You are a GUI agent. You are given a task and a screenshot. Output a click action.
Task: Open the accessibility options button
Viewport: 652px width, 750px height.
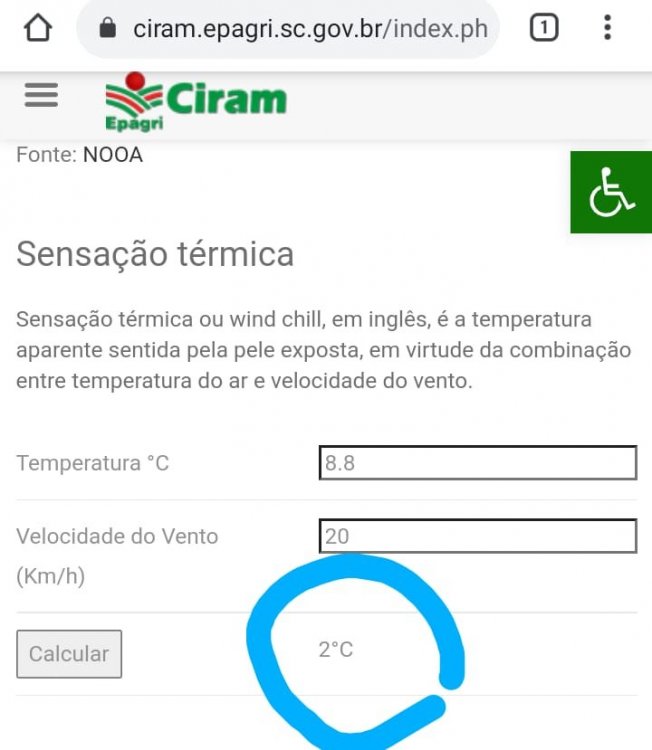coord(611,192)
